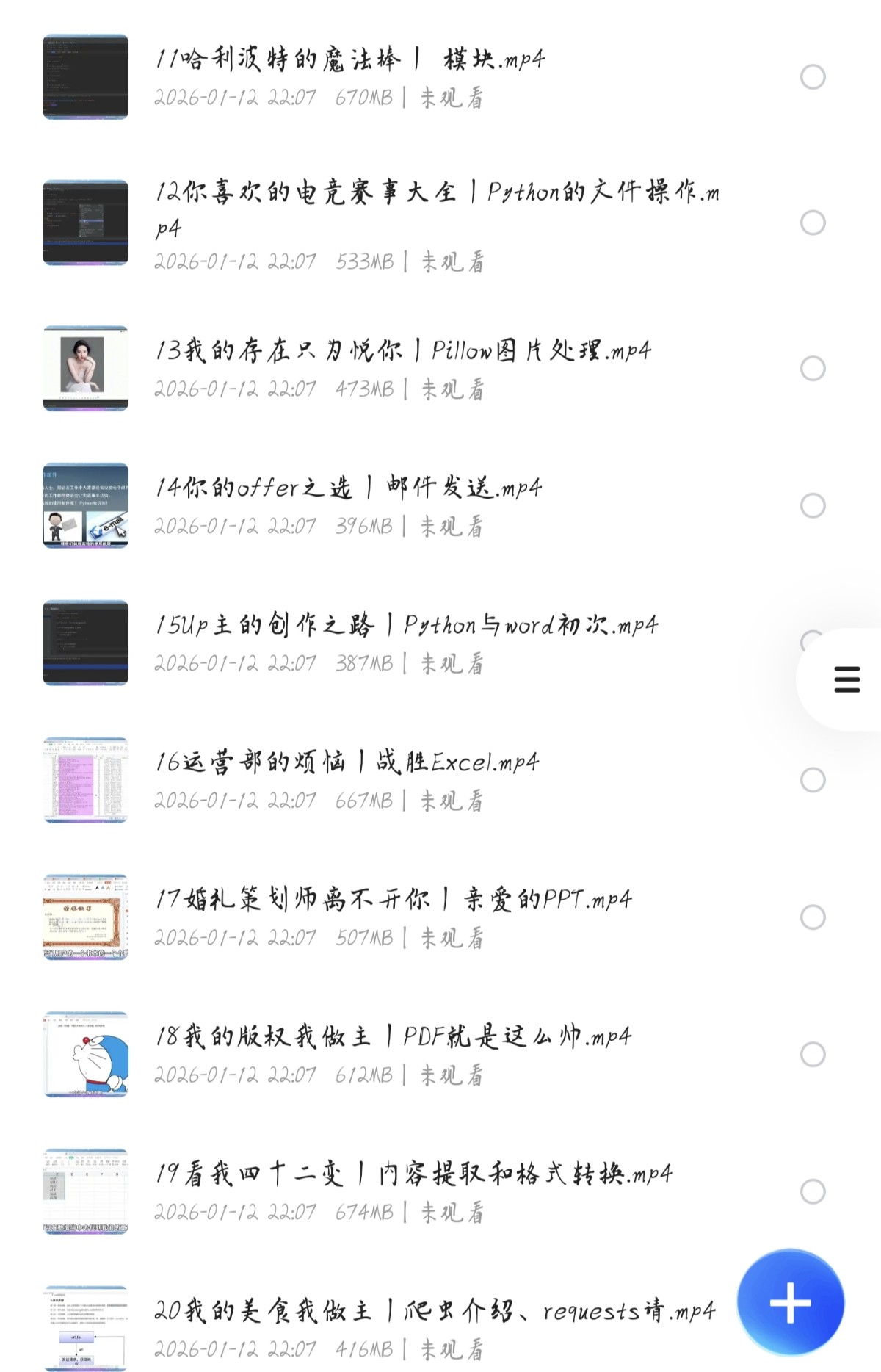Tap the blue plus add button

[x=791, y=1303]
